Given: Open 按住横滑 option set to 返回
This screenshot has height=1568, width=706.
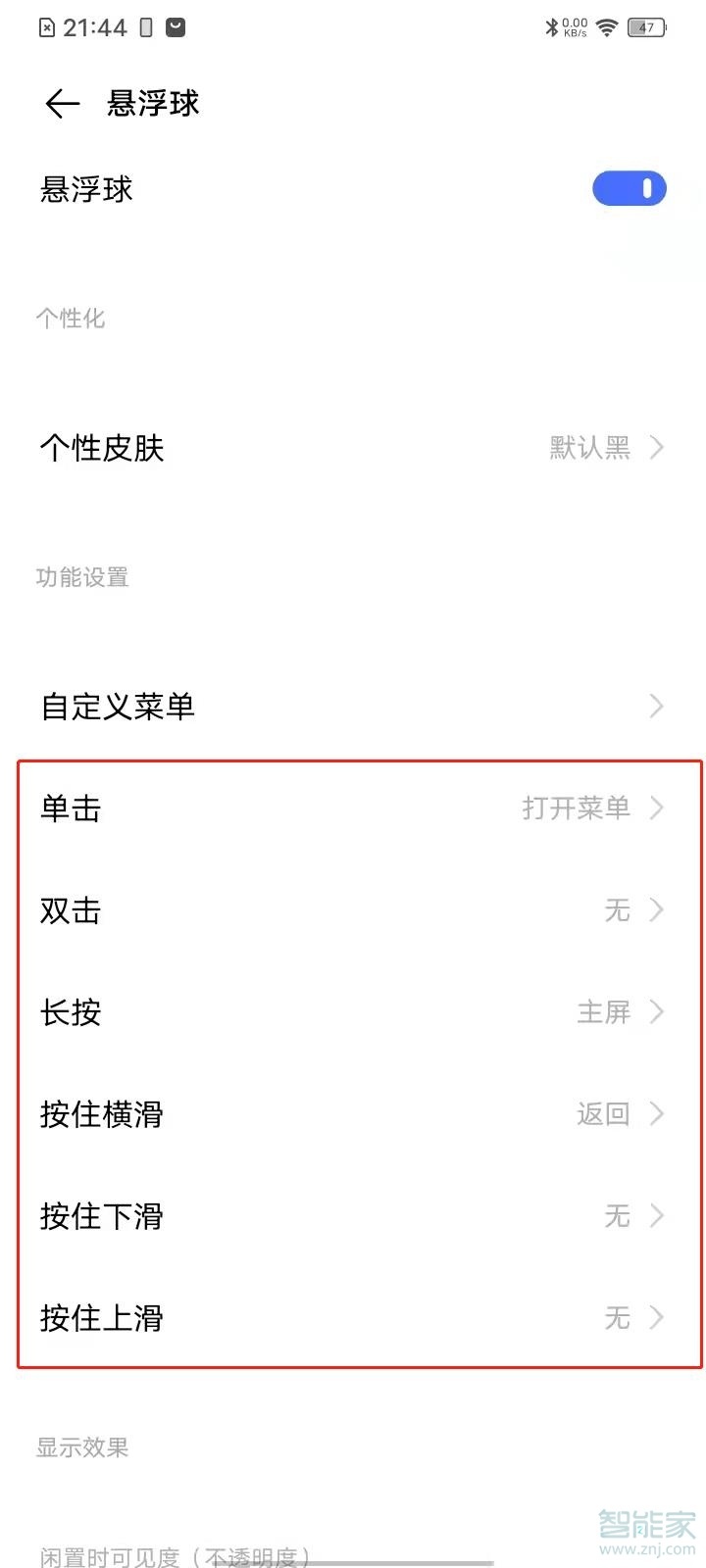Looking at the screenshot, I should tap(353, 1113).
